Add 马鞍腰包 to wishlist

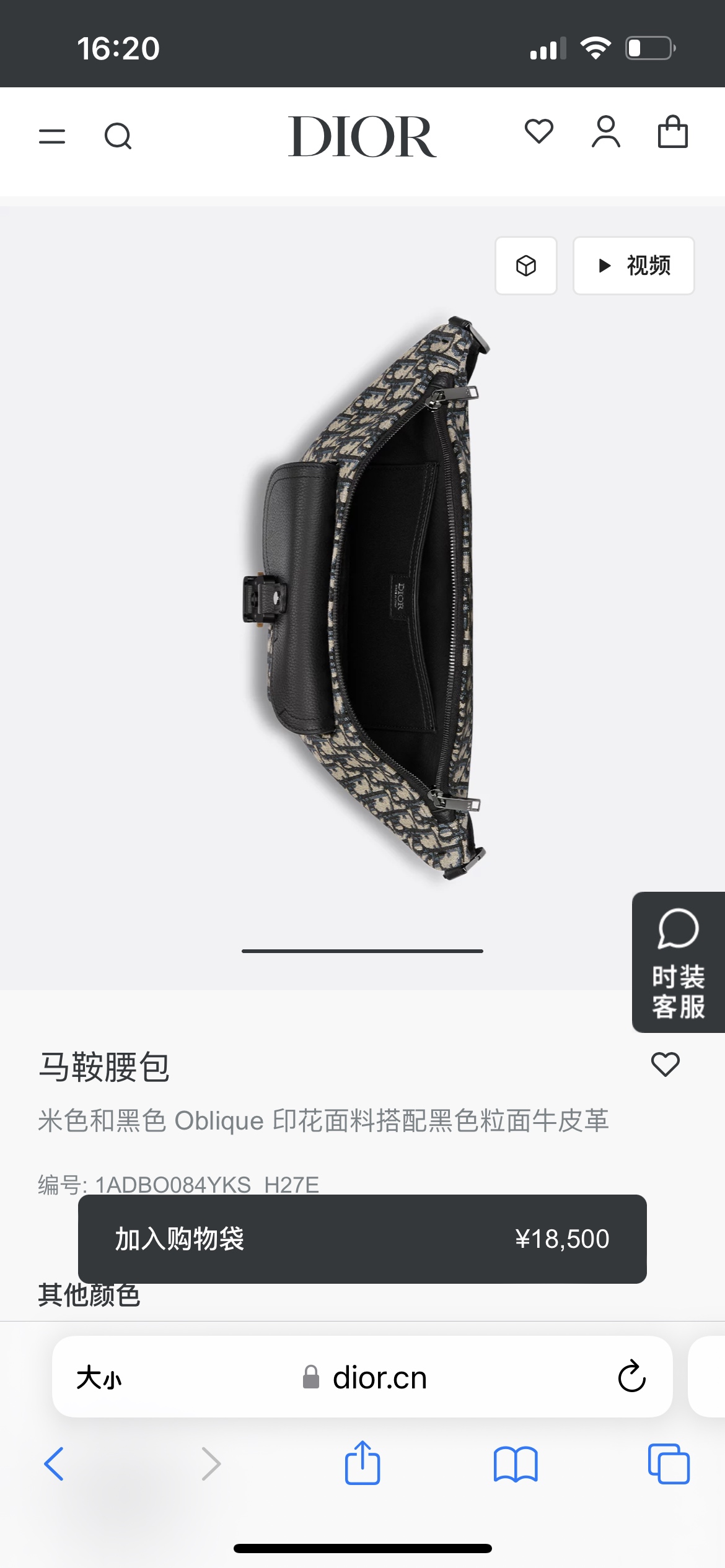[x=666, y=1065]
